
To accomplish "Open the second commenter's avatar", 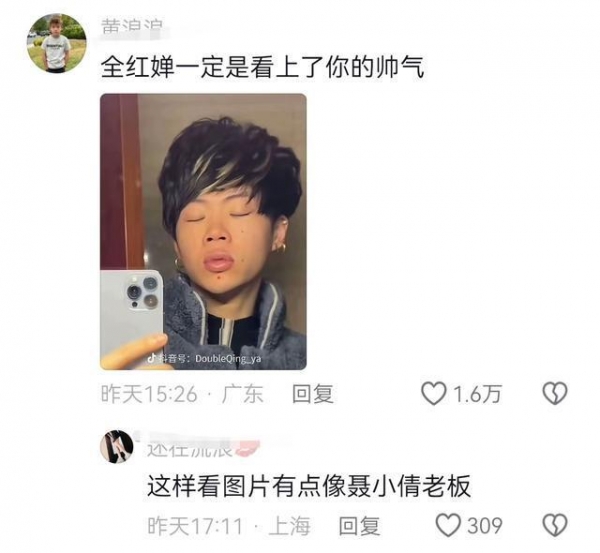I will [x=117, y=447].
